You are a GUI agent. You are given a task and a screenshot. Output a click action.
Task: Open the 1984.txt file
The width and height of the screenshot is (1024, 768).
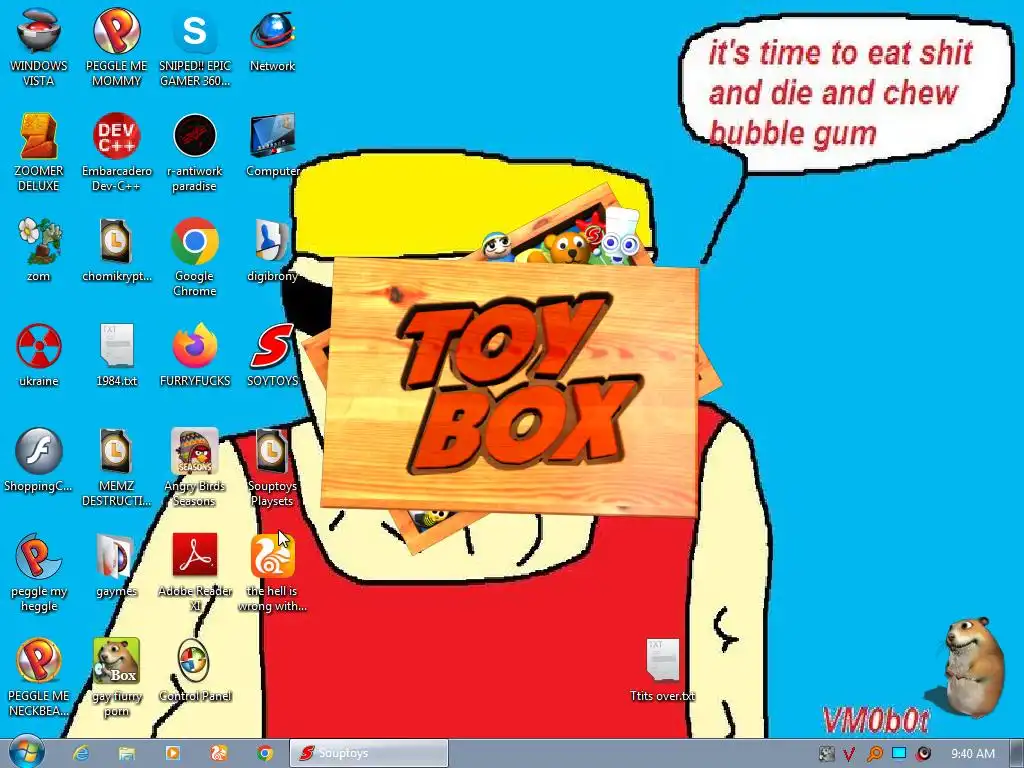[x=116, y=347]
